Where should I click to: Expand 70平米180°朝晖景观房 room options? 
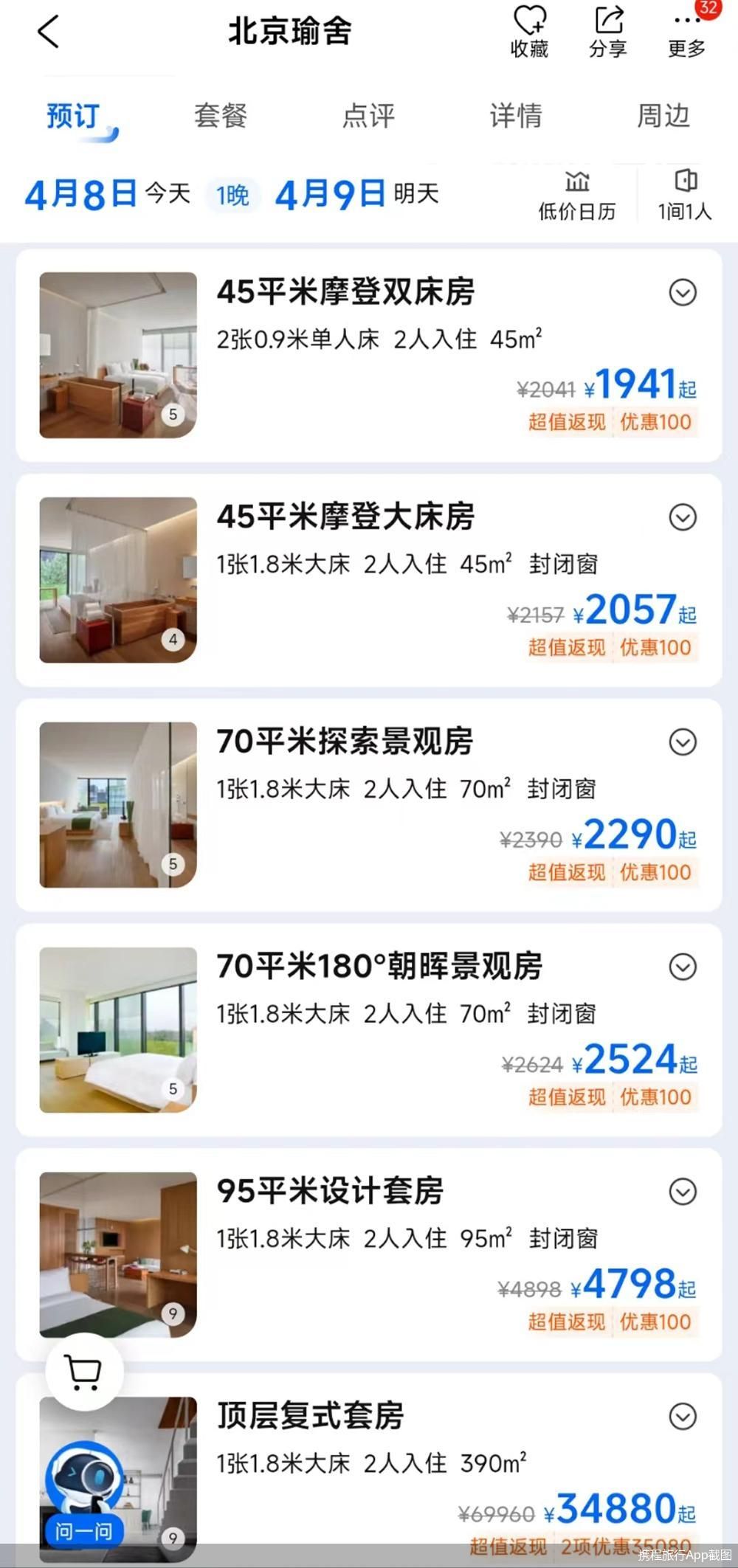click(x=683, y=967)
